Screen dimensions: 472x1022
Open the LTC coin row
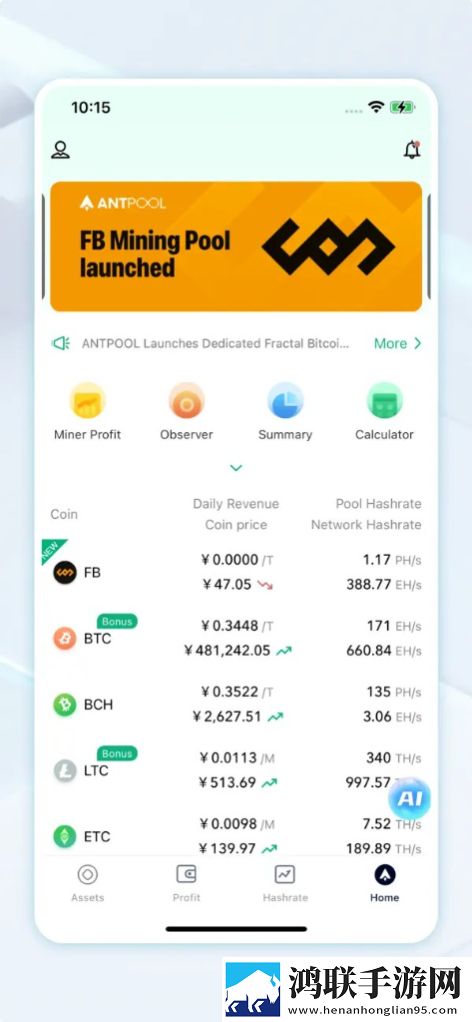(236, 770)
